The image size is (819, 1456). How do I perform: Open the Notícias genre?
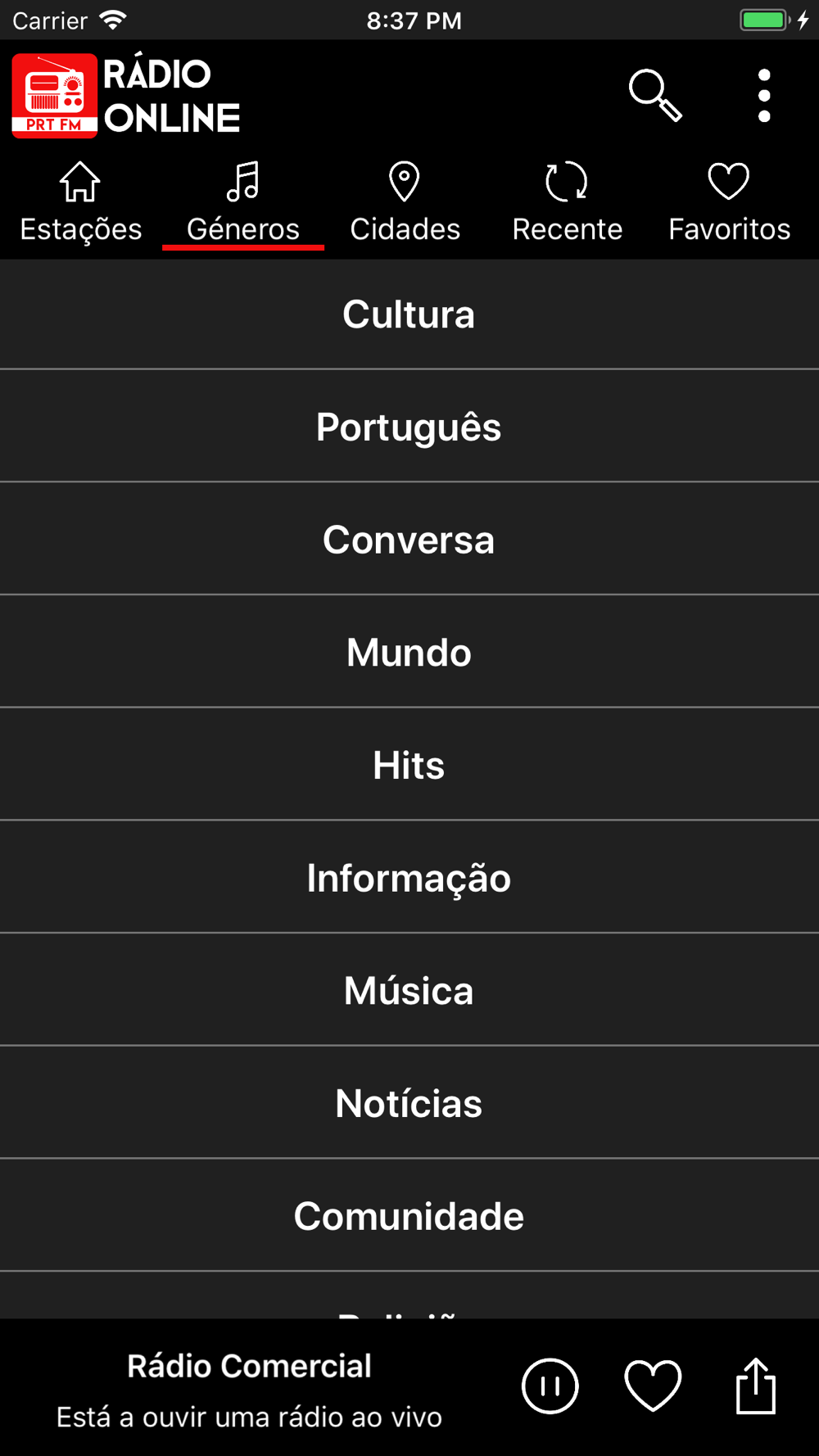[409, 1103]
